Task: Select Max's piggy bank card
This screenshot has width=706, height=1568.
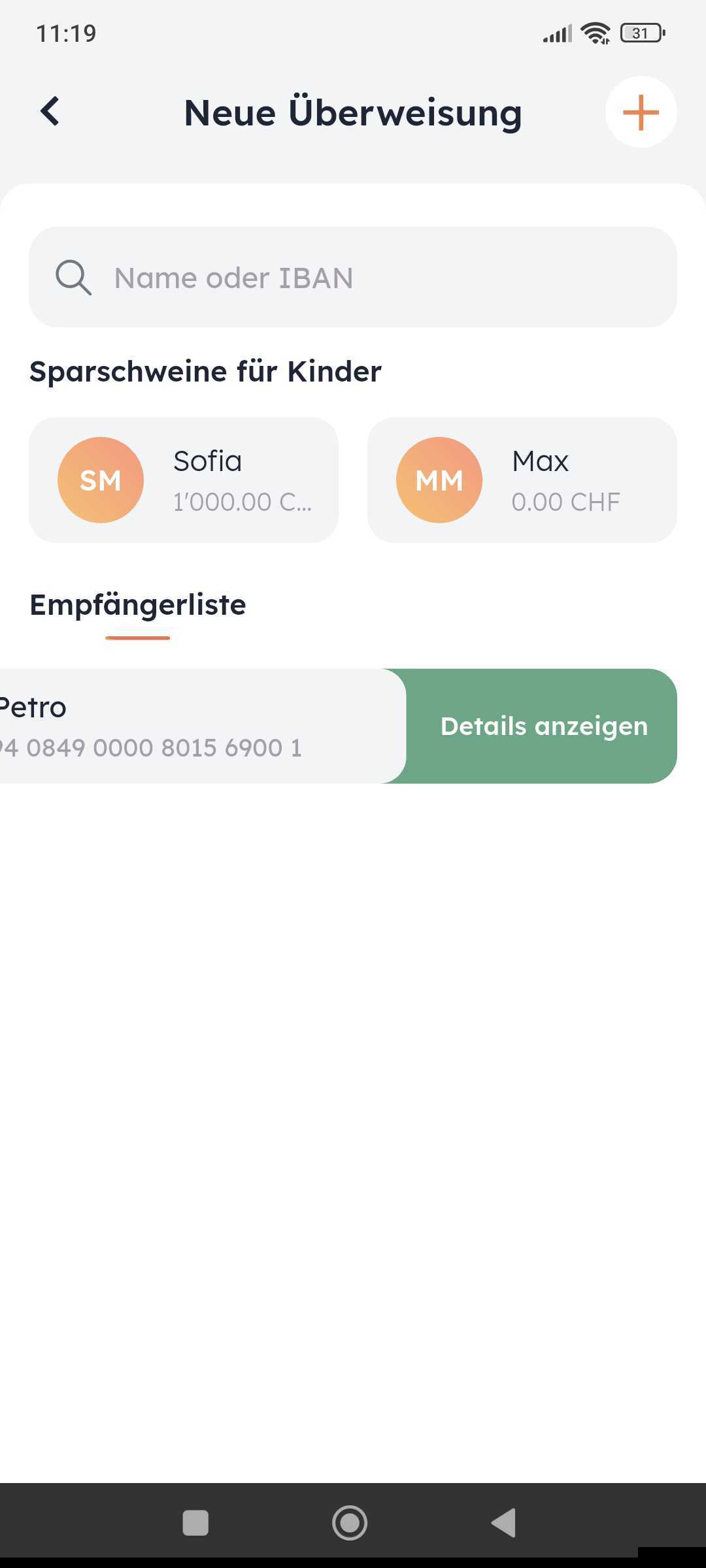Action: tap(522, 480)
